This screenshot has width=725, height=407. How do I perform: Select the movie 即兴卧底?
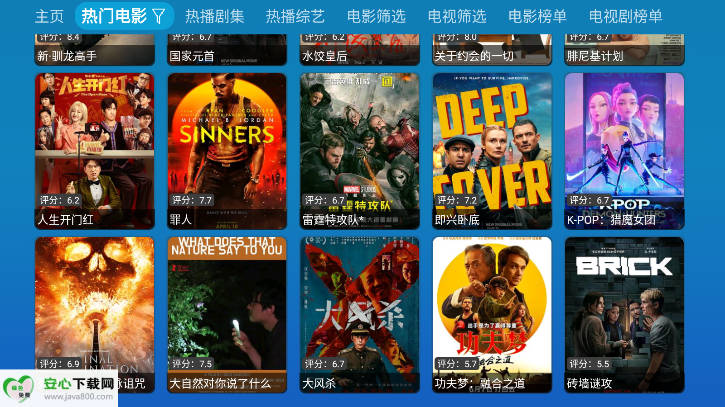(x=492, y=150)
